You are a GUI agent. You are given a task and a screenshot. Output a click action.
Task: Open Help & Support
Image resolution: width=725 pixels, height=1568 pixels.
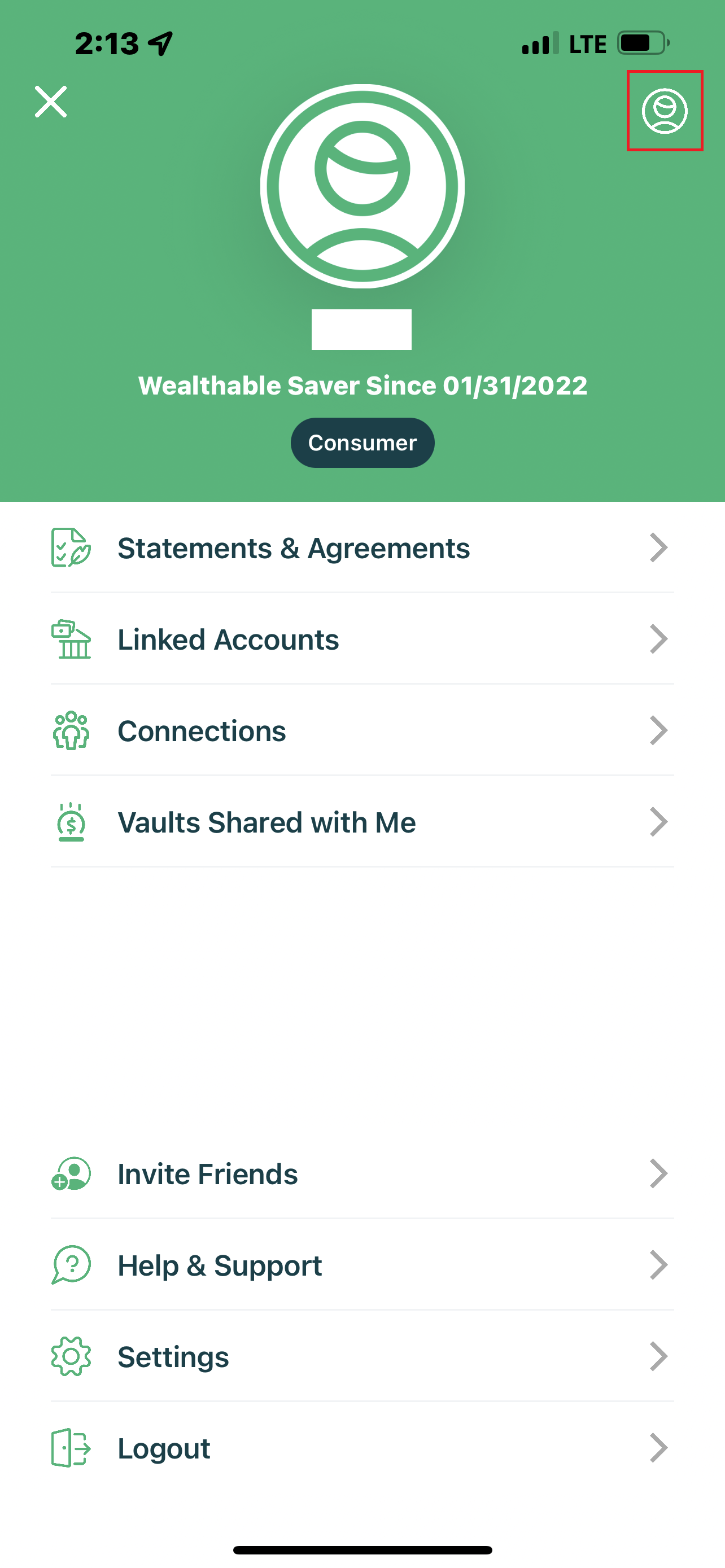click(362, 1265)
